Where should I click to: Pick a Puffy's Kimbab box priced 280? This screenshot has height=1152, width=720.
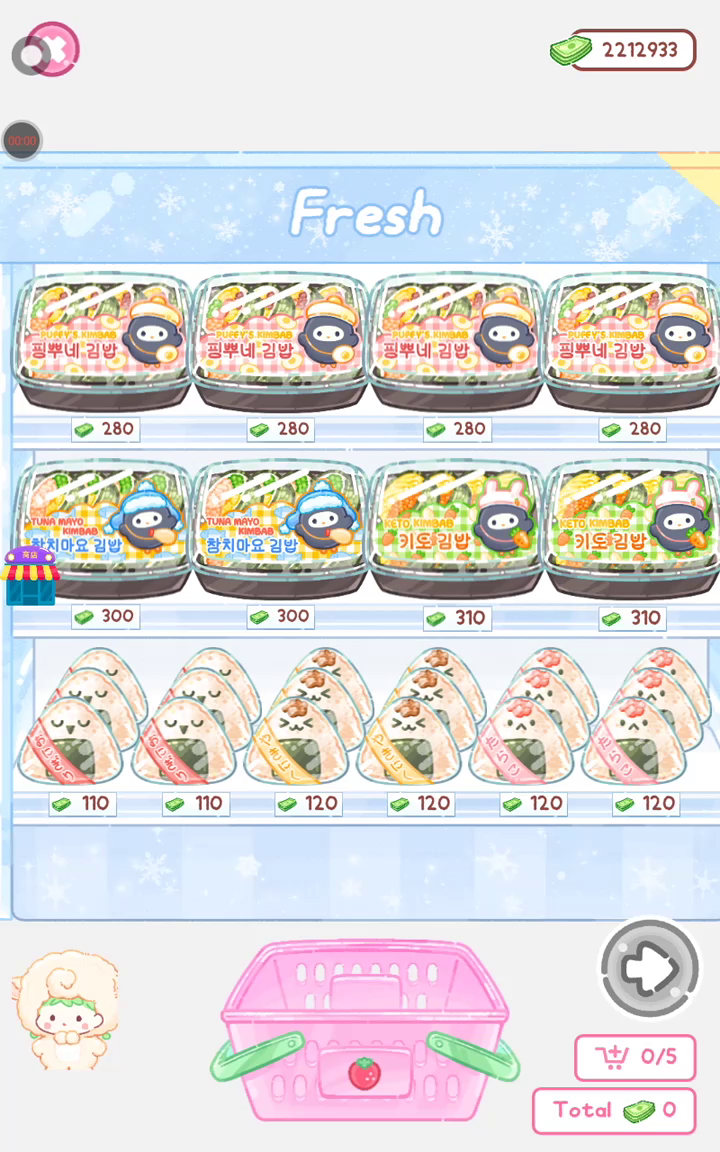(x=103, y=342)
